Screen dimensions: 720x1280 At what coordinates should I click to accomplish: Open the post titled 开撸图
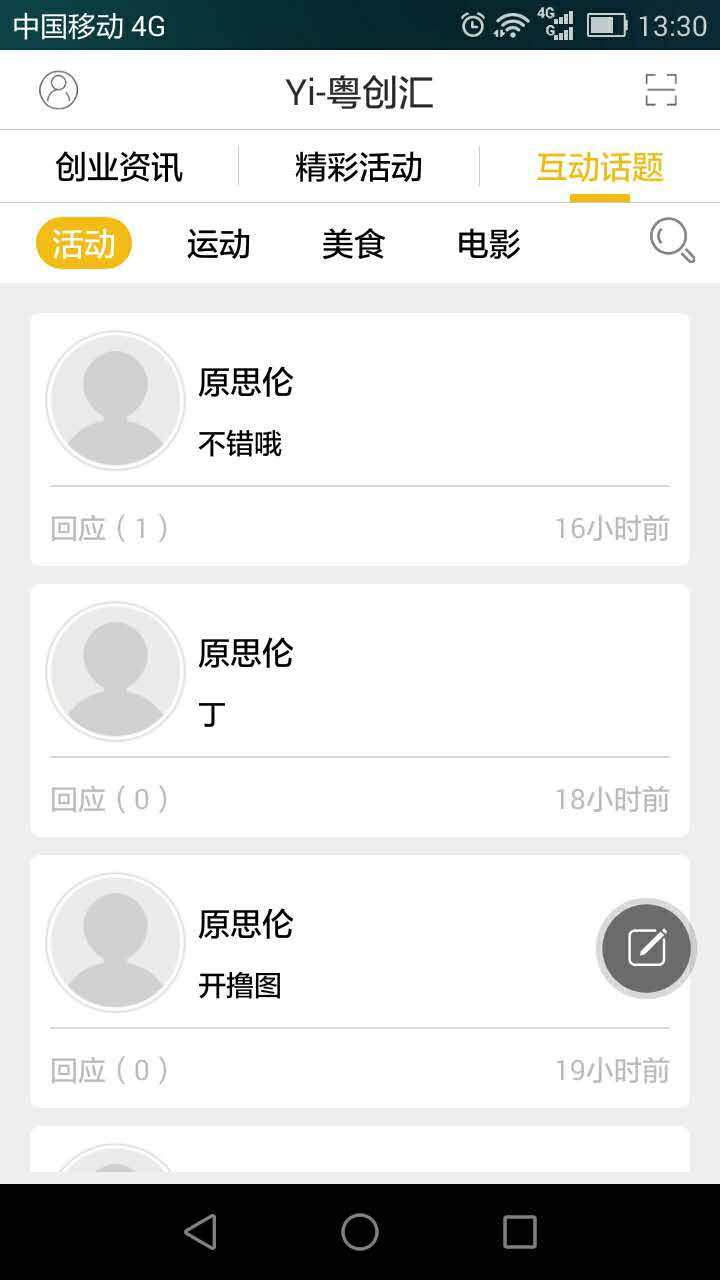click(240, 986)
